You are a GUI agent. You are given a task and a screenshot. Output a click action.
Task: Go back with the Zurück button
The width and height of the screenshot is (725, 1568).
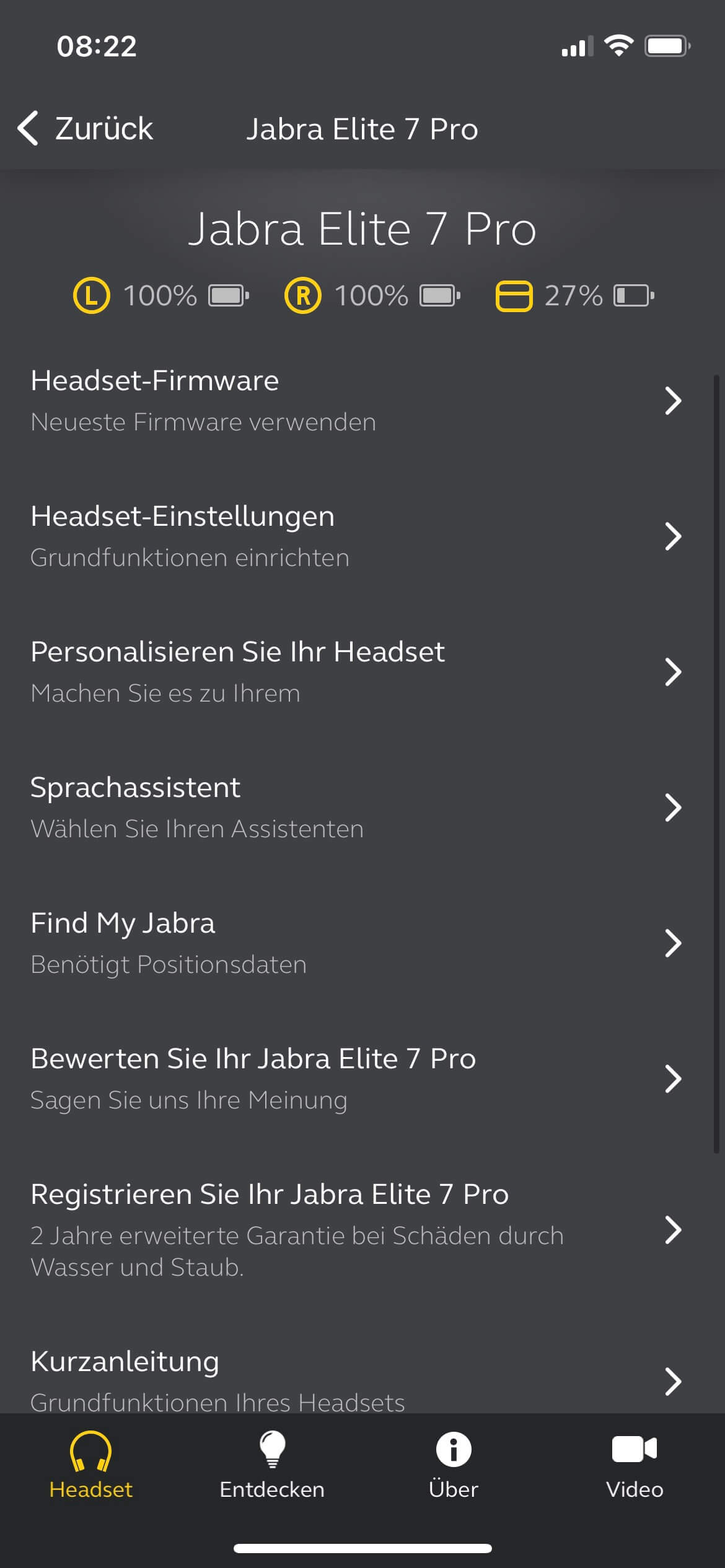point(86,129)
